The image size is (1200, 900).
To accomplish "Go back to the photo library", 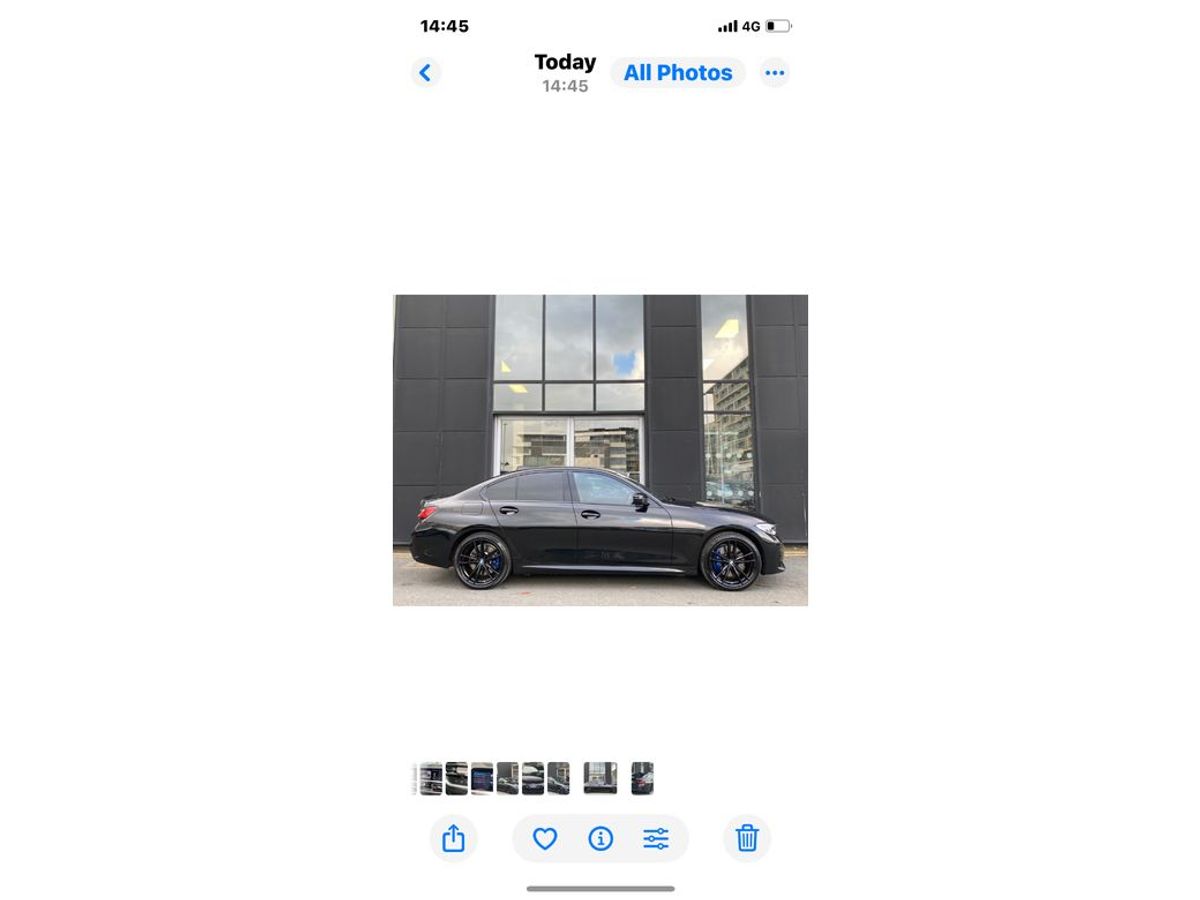I will pos(425,73).
